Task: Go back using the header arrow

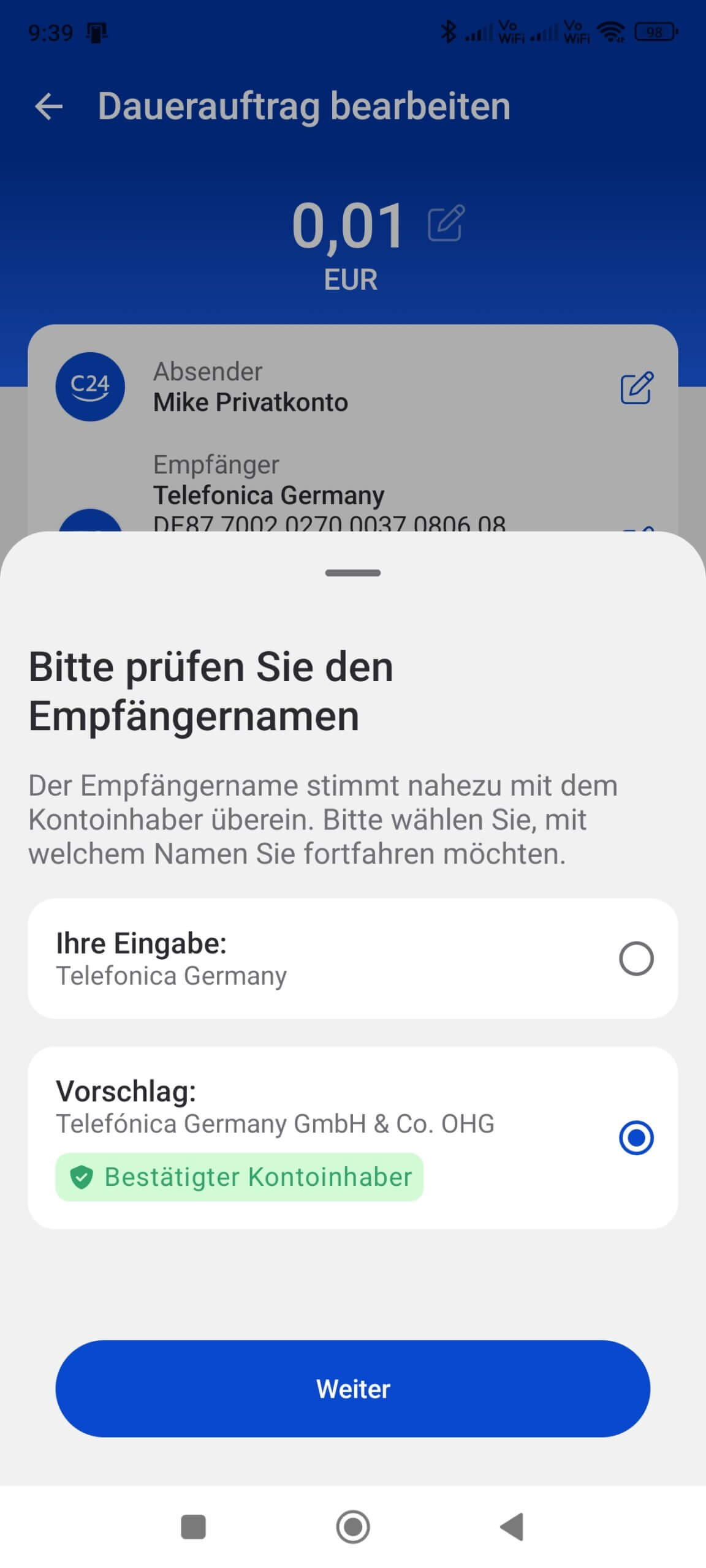Action: click(x=49, y=107)
